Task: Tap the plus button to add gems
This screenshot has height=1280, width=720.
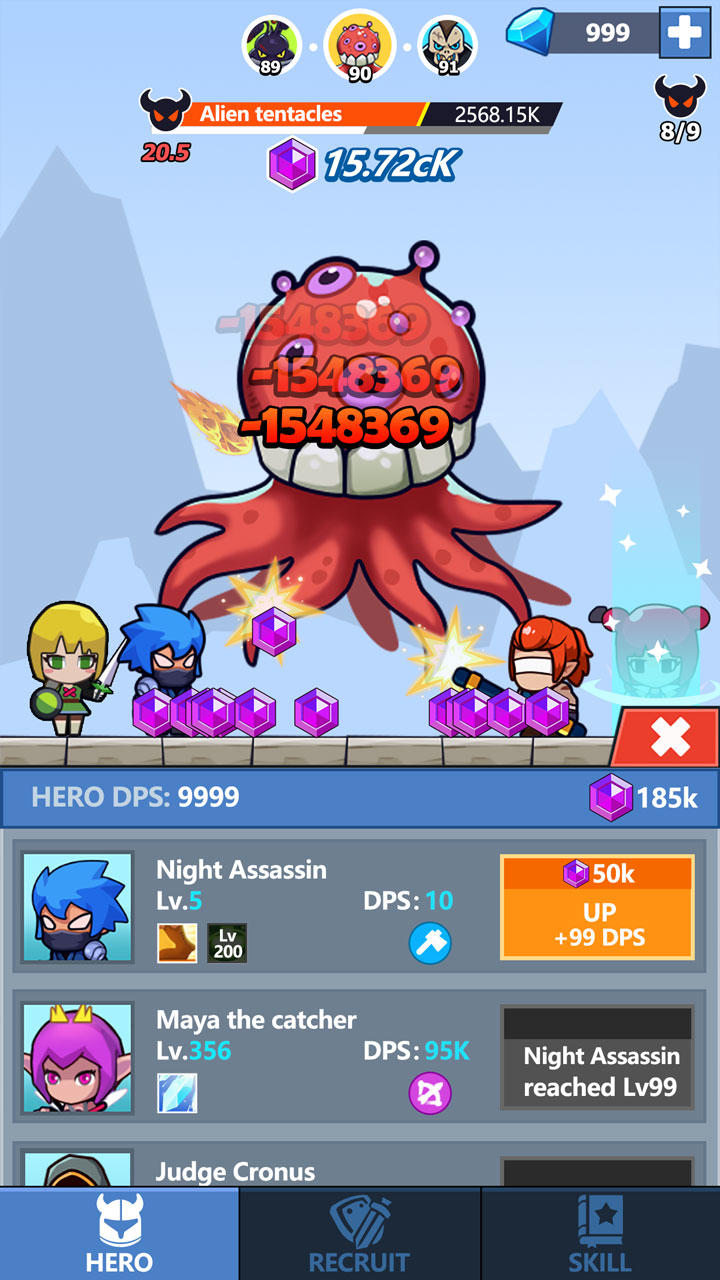Action: tap(685, 32)
